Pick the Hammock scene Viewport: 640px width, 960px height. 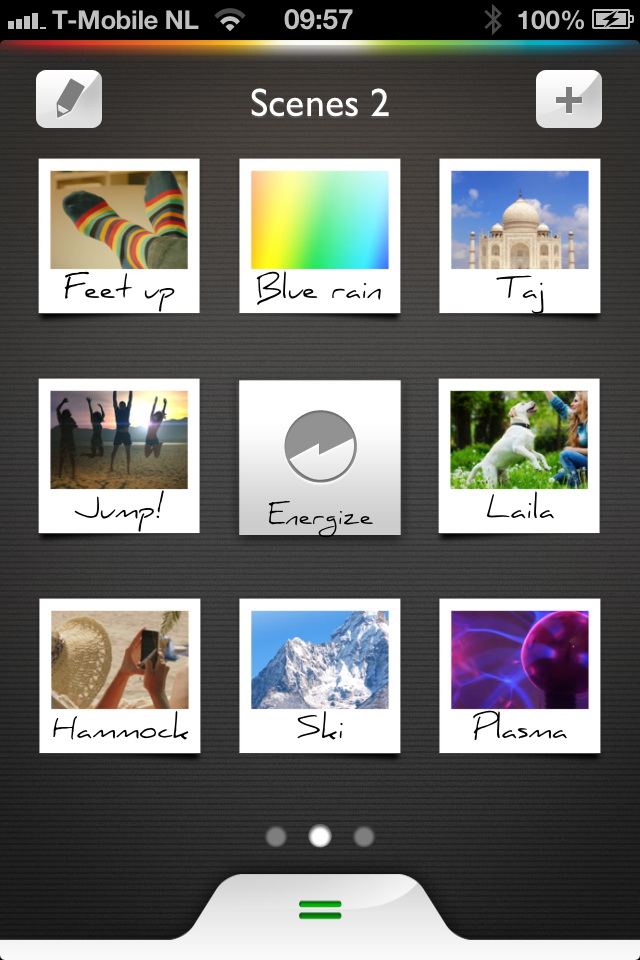[119, 676]
